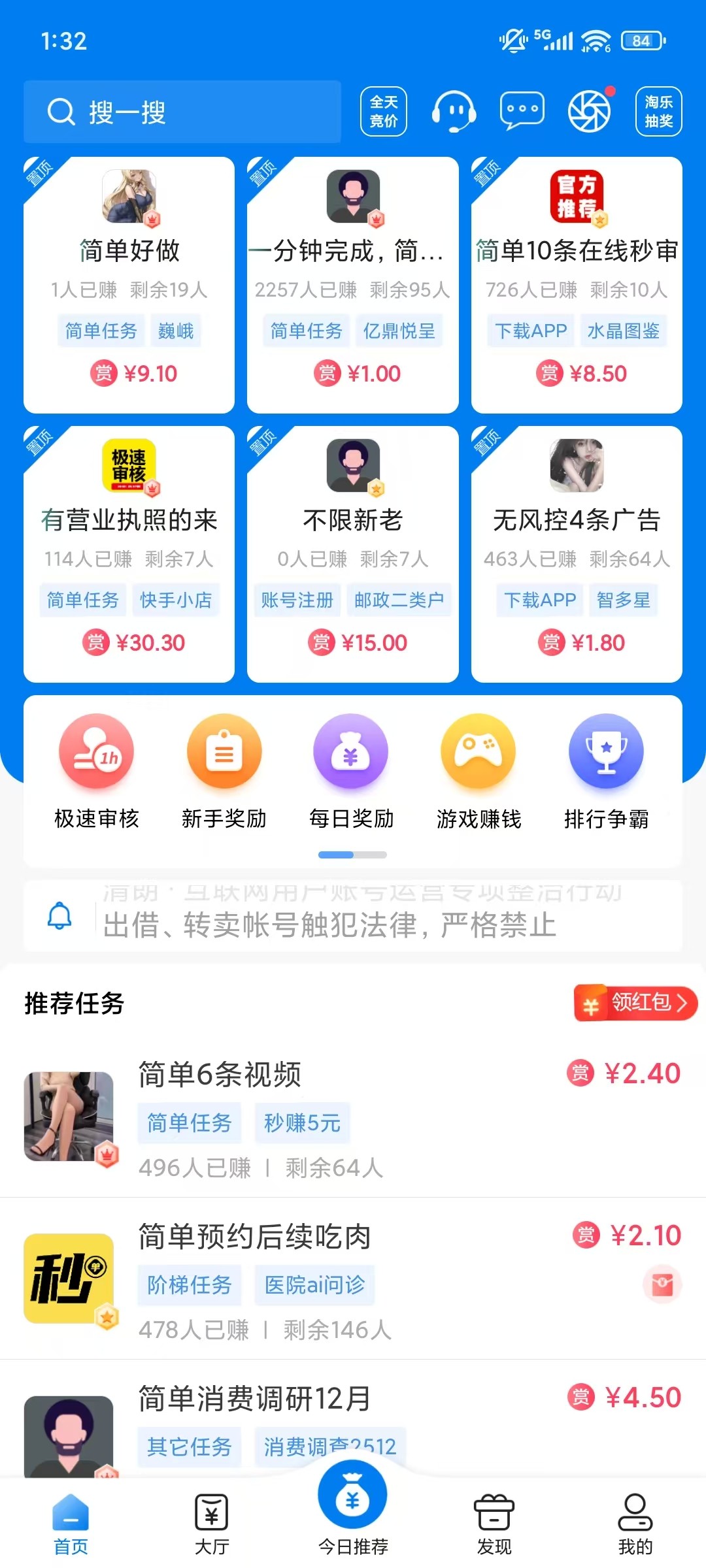This screenshot has height=1568, width=706.
Task: Open the 有营业执照的来 task card
Action: (x=129, y=553)
